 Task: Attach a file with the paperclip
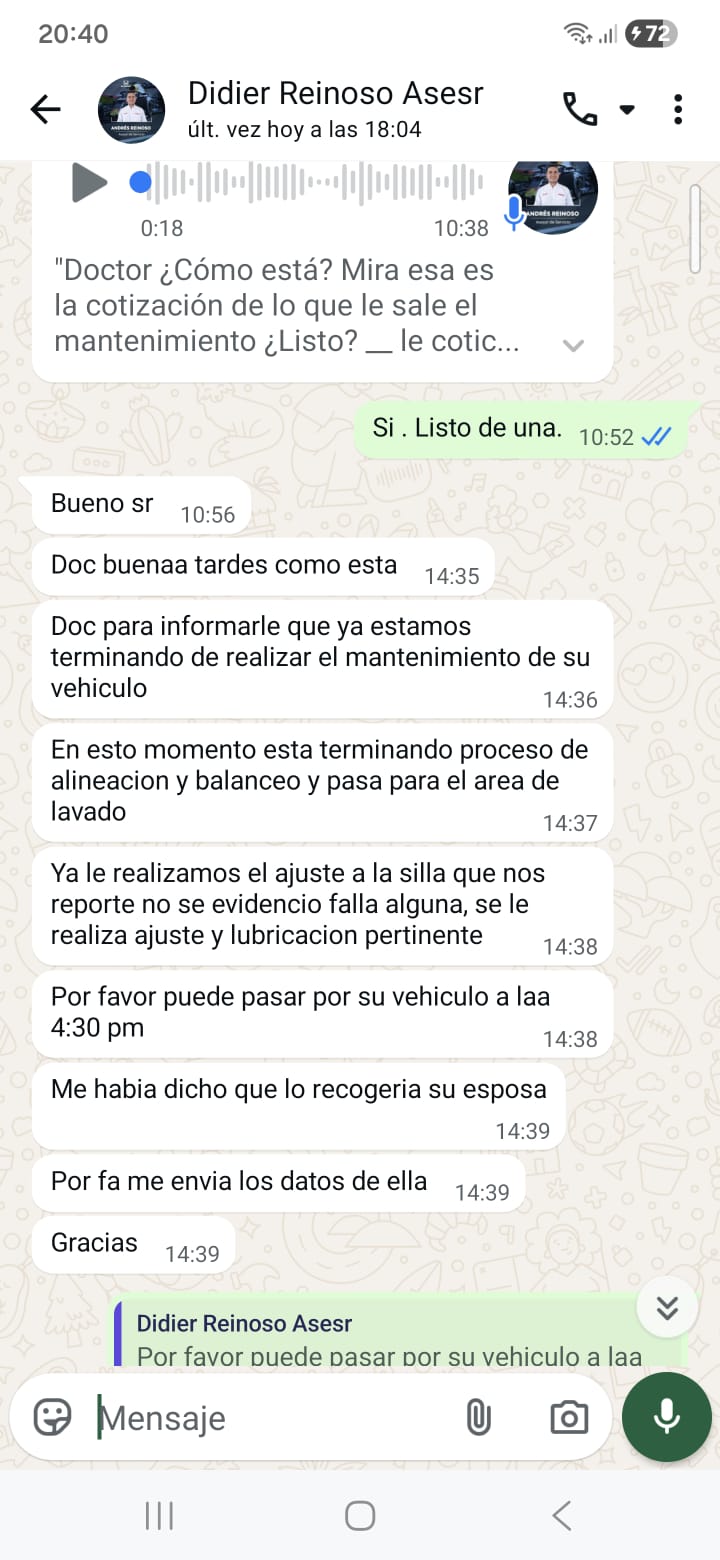pos(479,1417)
